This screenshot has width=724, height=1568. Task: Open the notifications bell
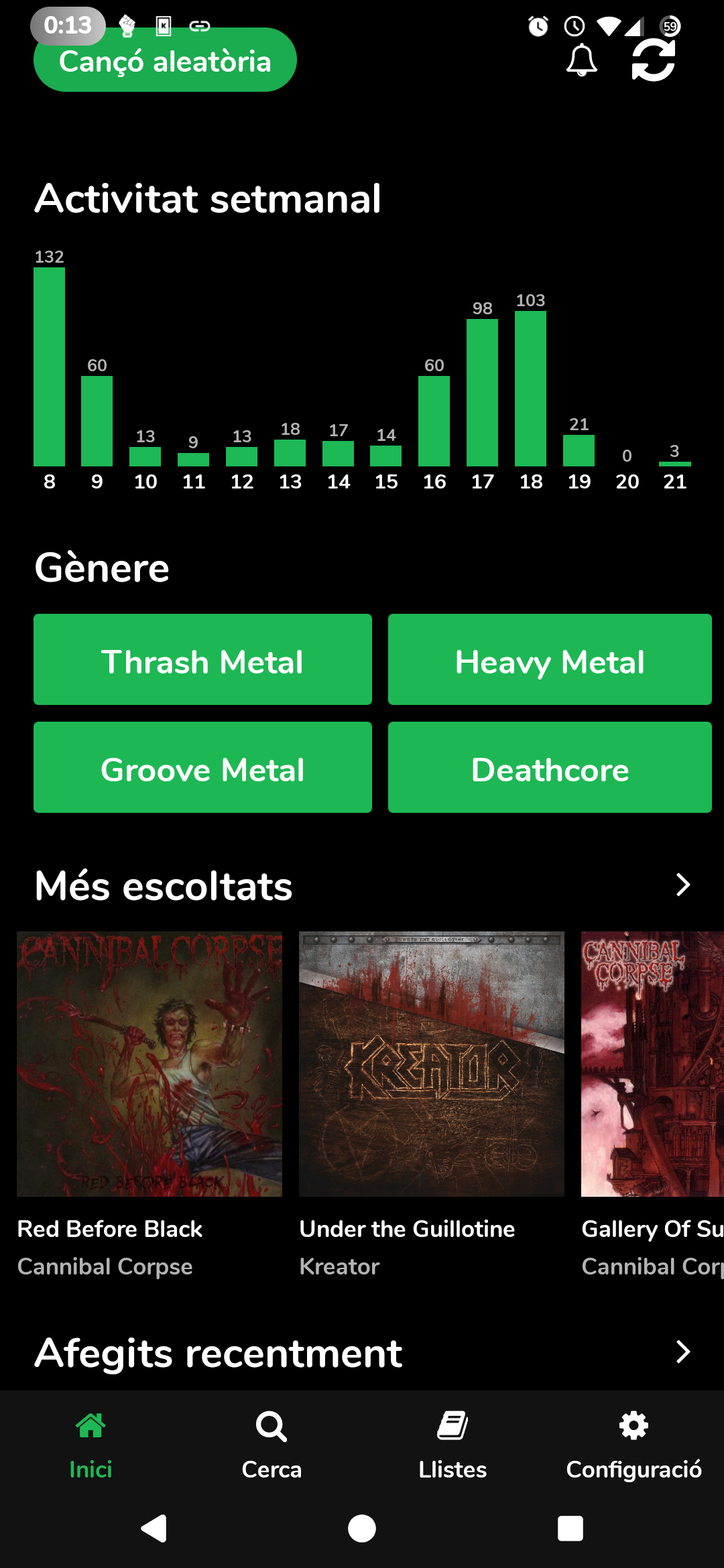[582, 60]
